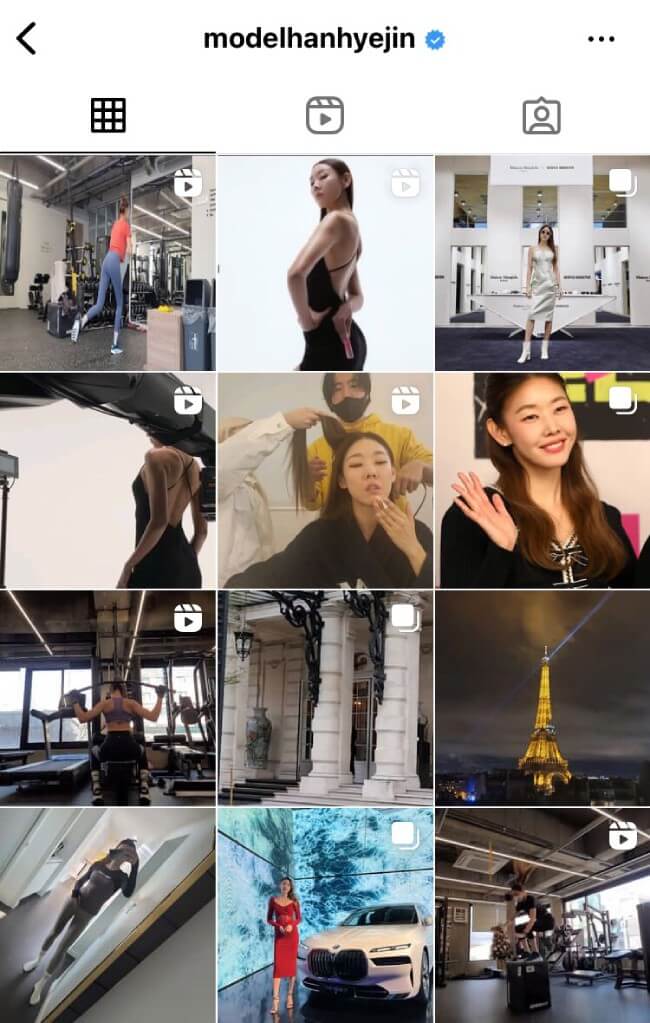650x1023 pixels.
Task: Open the gym reel with orange top
Action: [107, 263]
